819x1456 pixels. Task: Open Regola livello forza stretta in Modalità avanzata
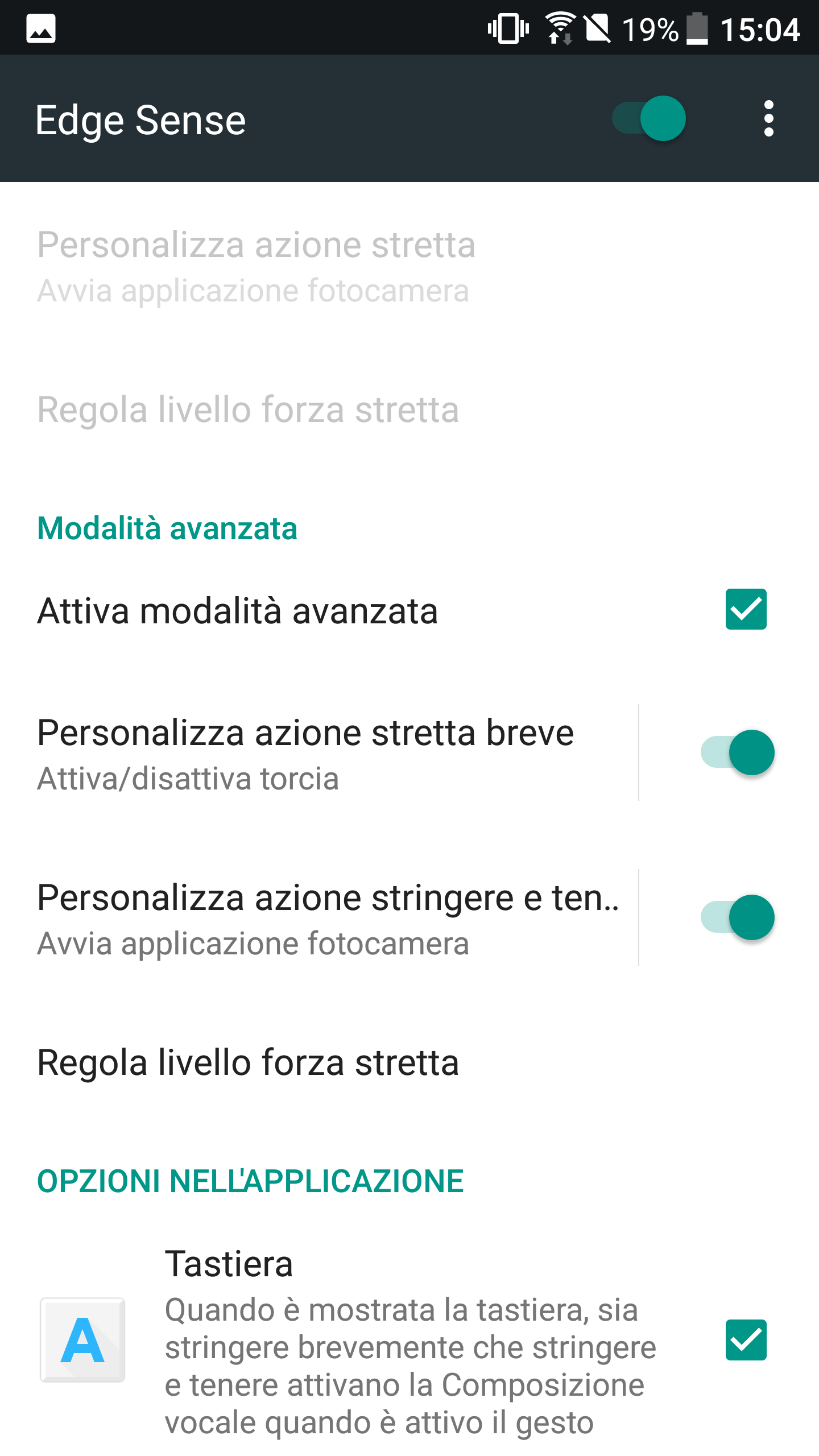click(x=248, y=1062)
